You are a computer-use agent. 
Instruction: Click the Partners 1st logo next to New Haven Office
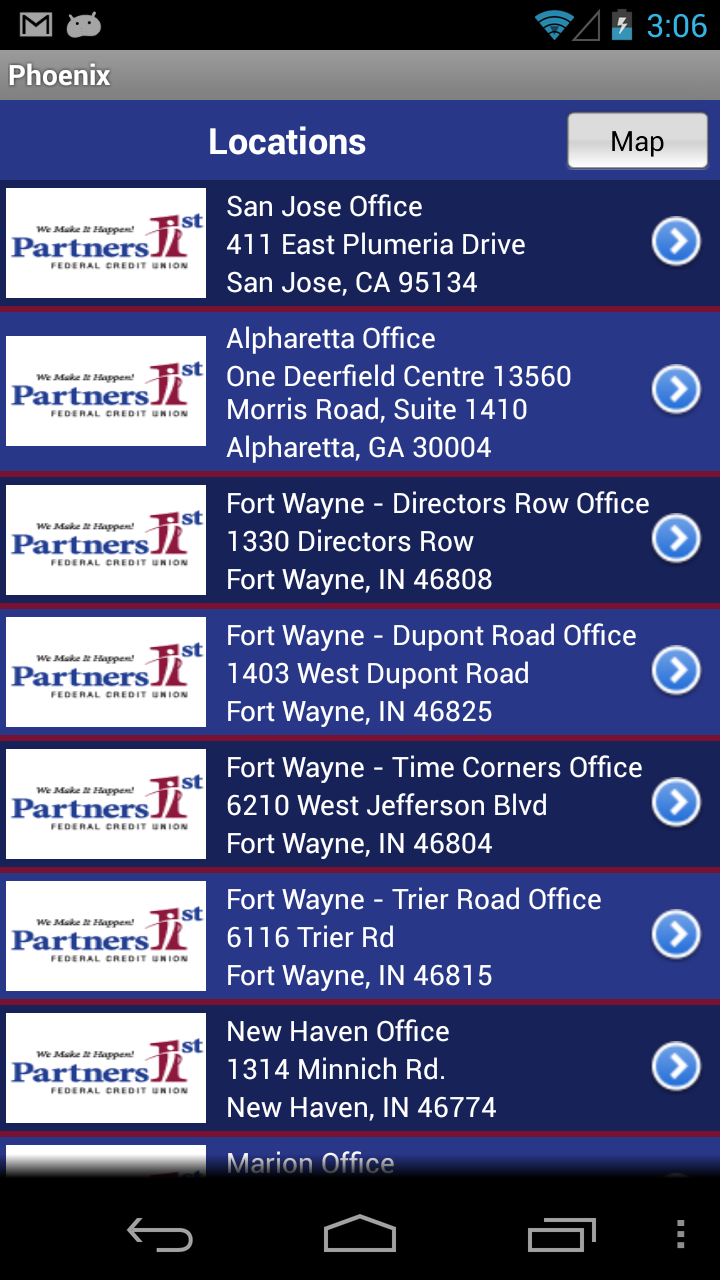pos(105,1067)
